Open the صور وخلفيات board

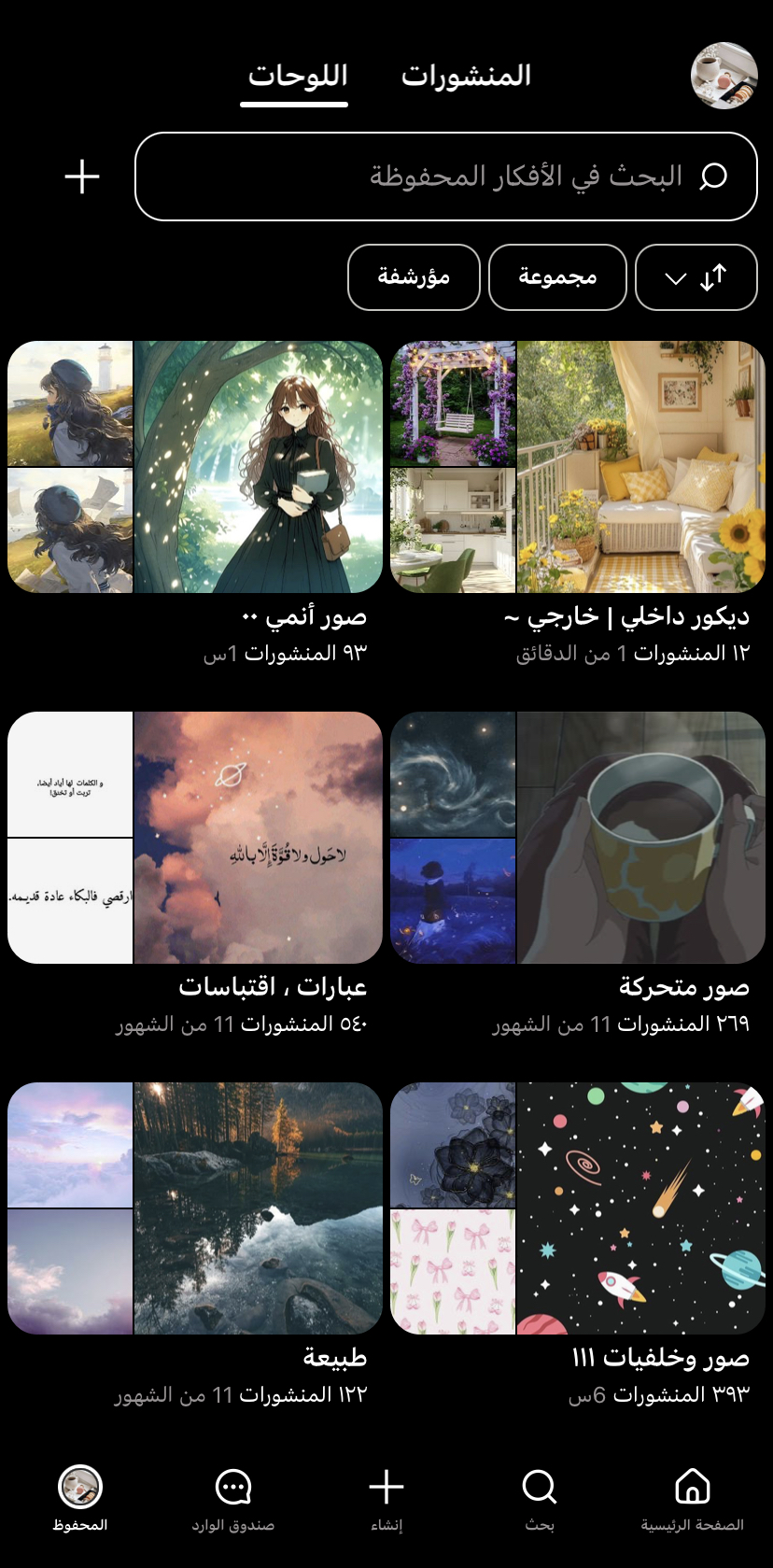pyautogui.click(x=578, y=1208)
